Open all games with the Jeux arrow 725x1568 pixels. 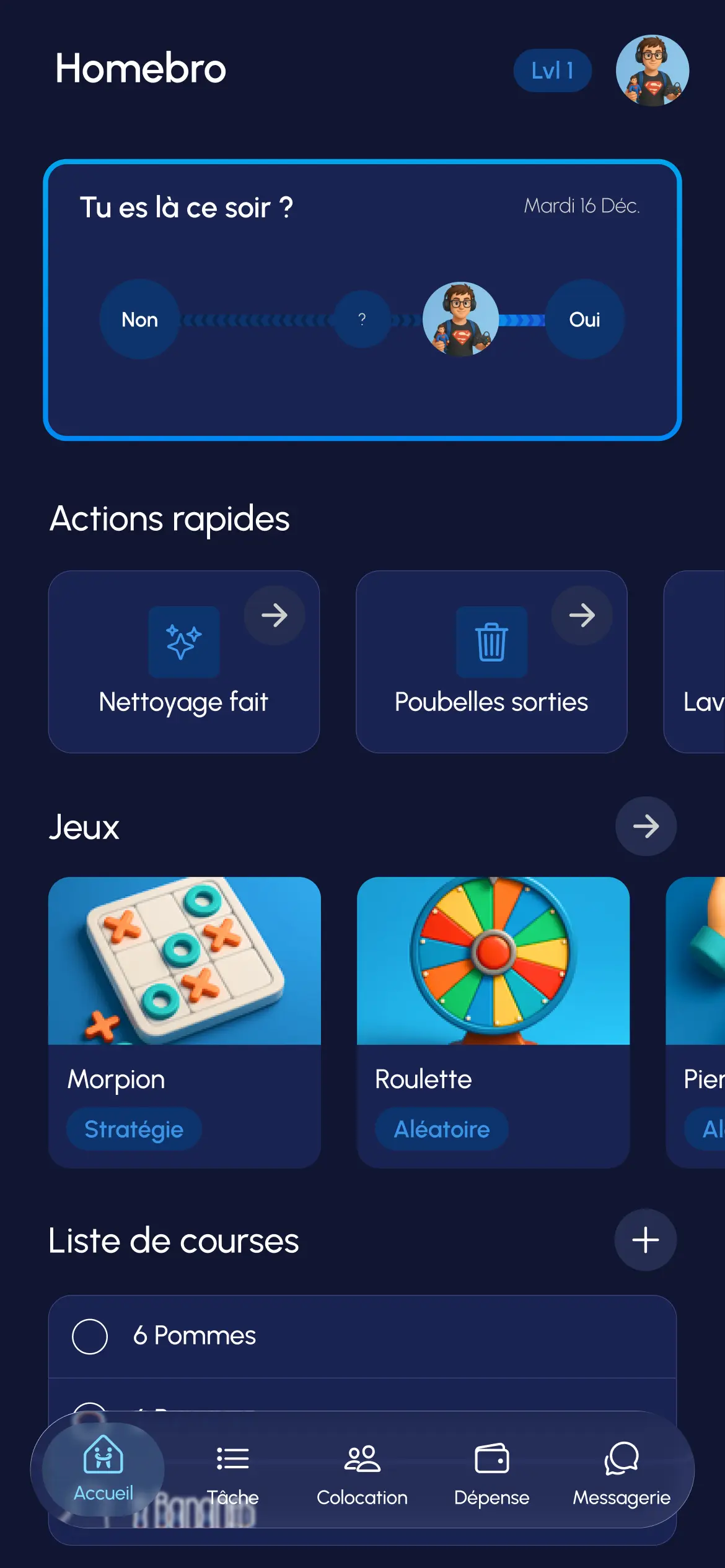[646, 826]
